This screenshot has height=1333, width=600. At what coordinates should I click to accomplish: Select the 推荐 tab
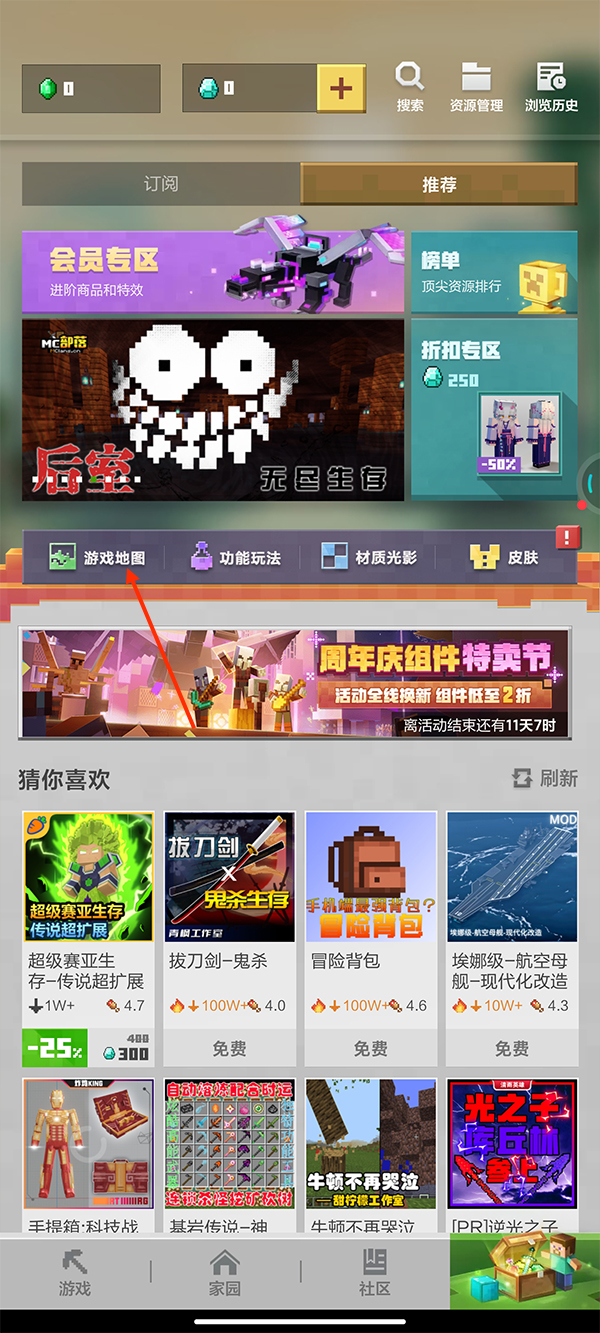tap(439, 184)
